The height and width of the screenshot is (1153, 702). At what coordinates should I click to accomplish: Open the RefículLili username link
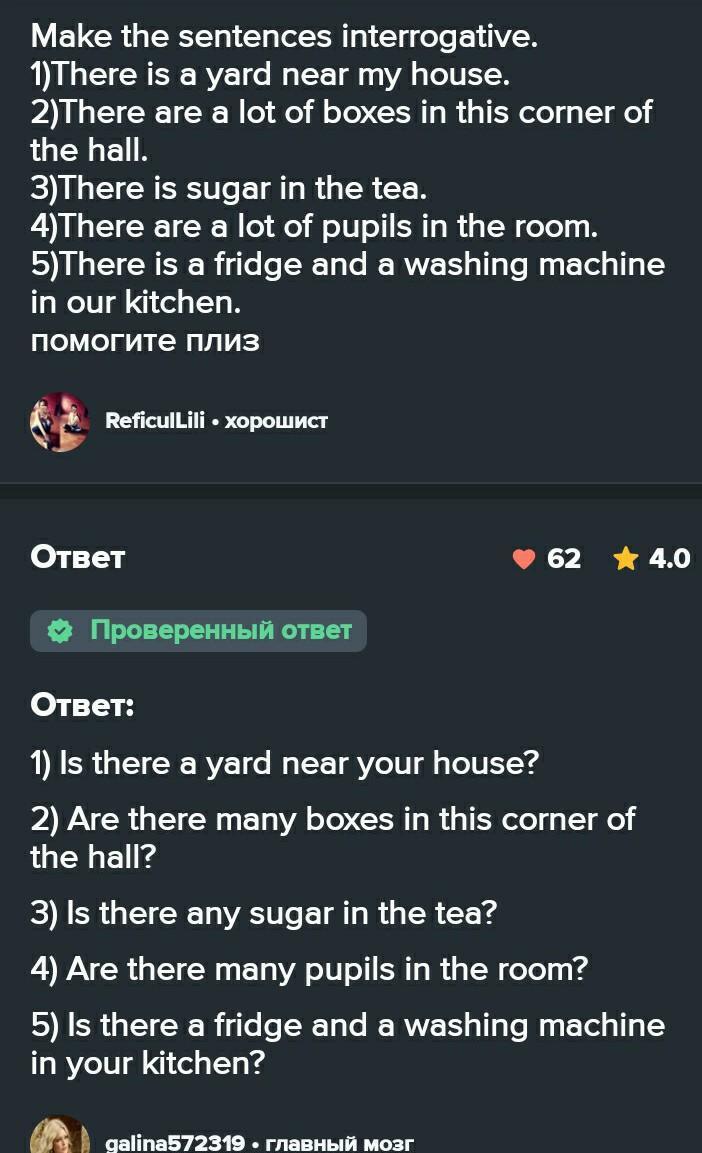155,421
